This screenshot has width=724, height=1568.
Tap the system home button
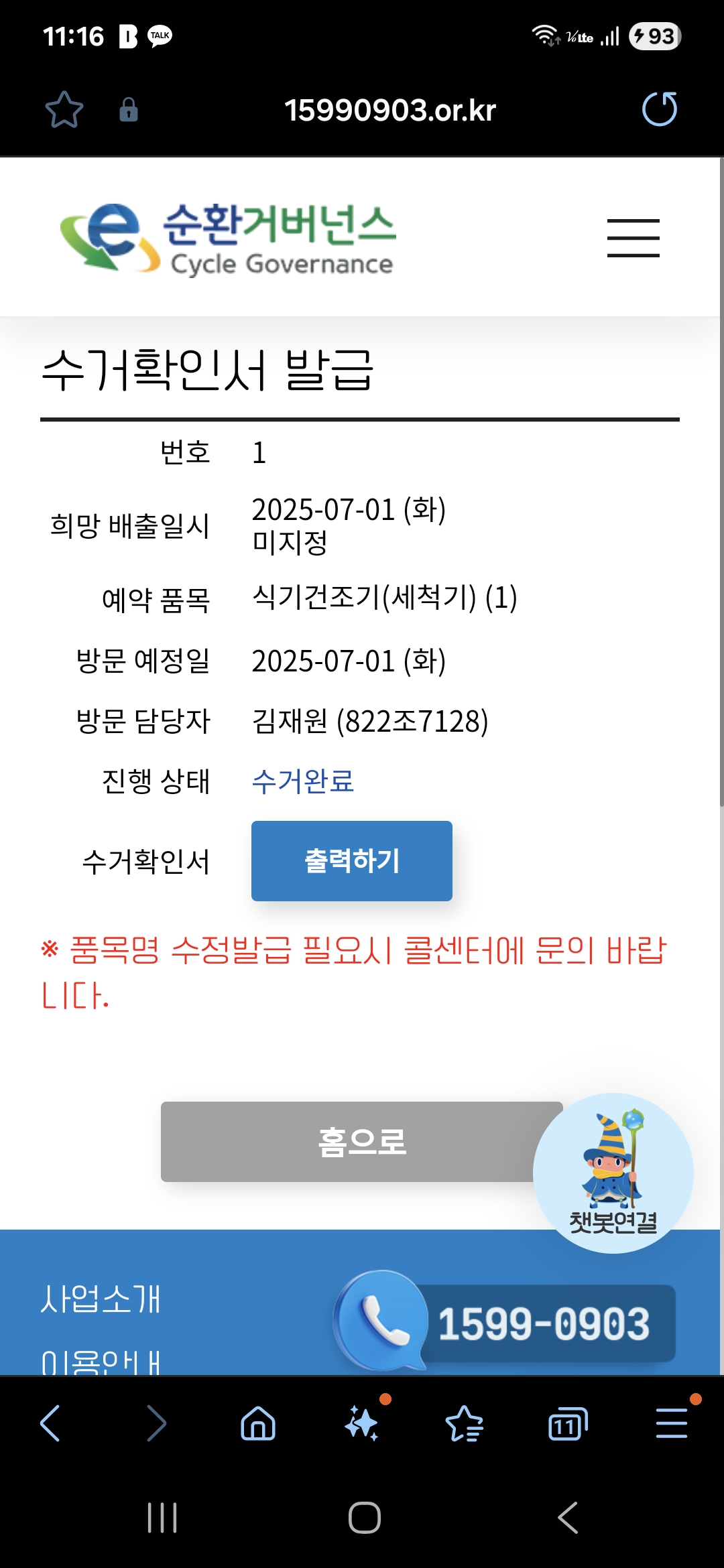(365, 1518)
